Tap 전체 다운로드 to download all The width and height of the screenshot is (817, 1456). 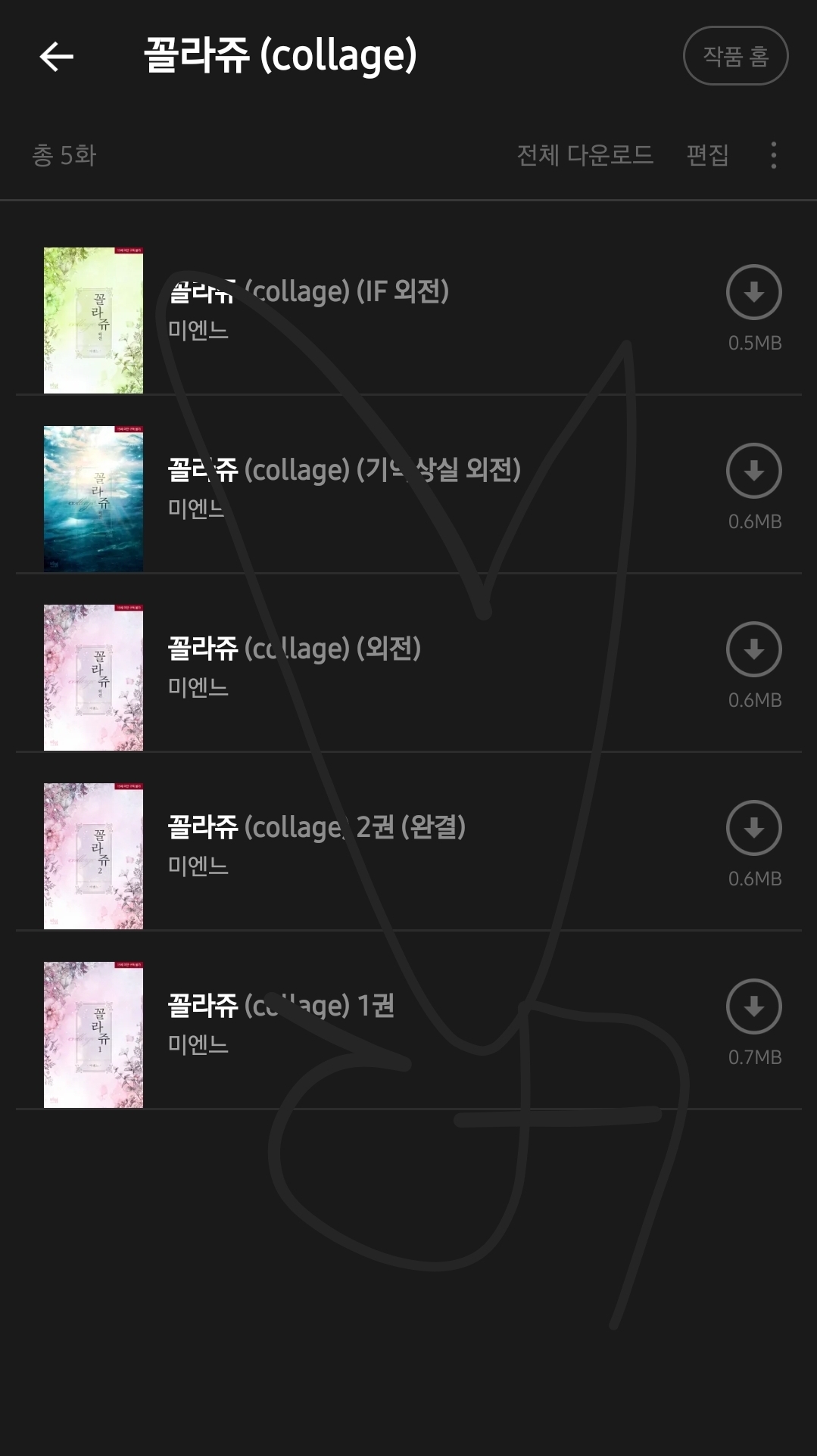[x=585, y=155]
